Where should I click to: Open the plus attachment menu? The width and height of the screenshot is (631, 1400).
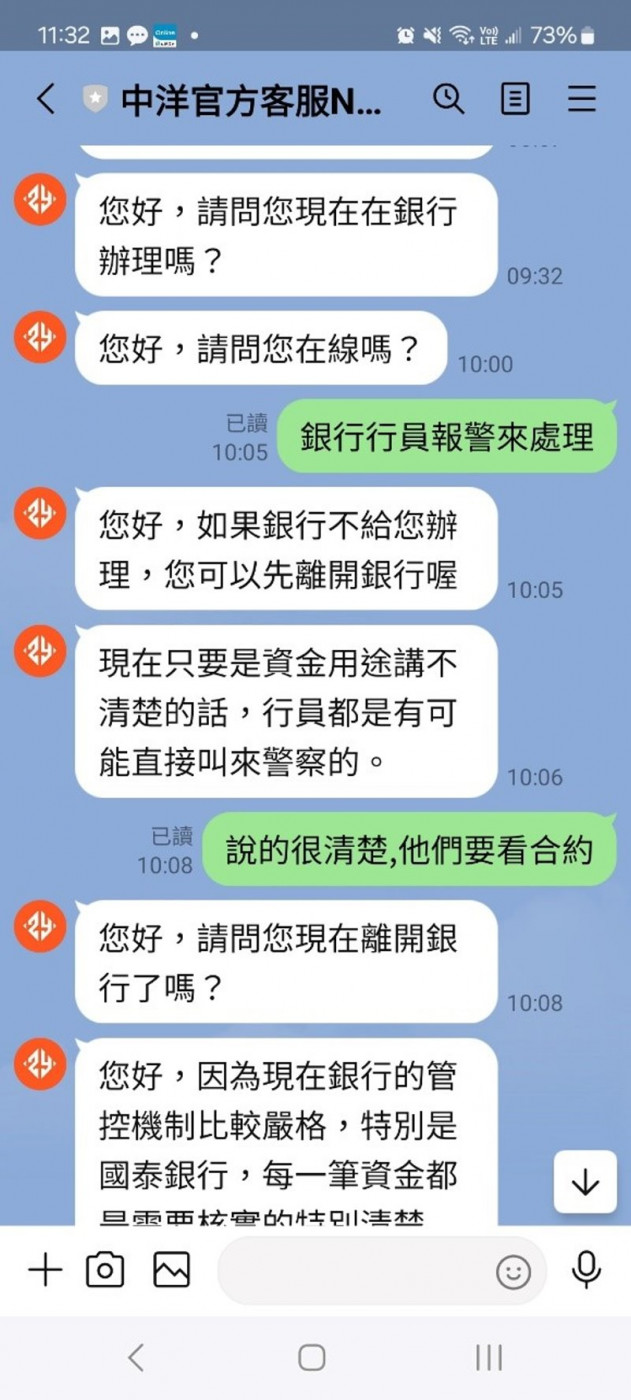point(45,1270)
